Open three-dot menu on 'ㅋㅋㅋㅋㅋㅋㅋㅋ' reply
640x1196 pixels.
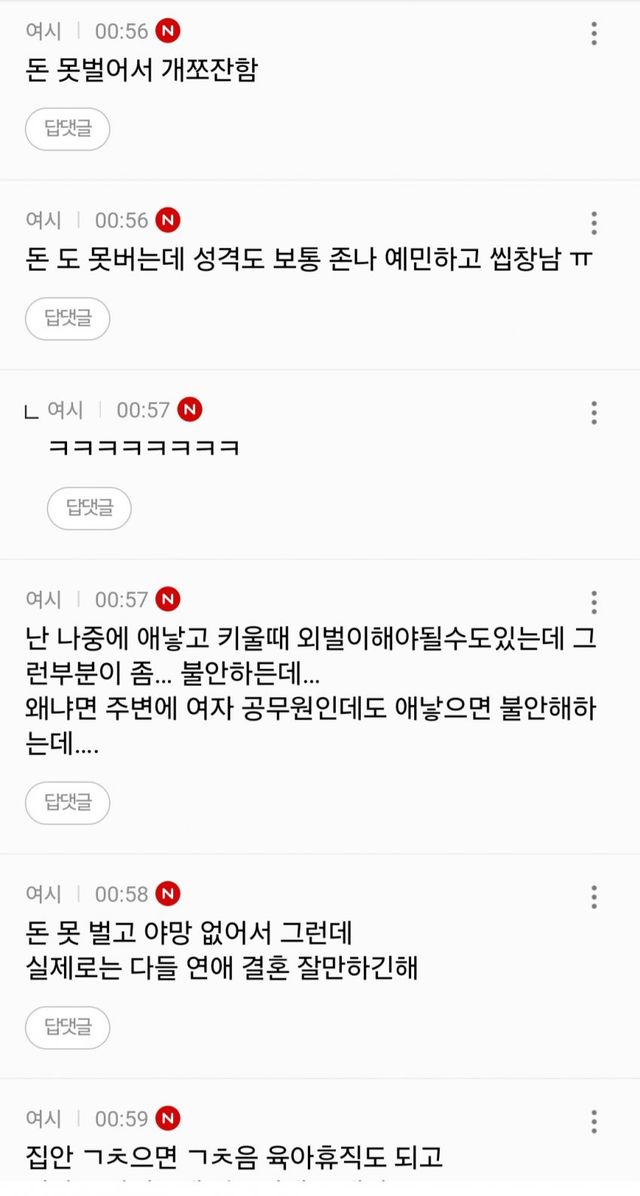(x=594, y=412)
